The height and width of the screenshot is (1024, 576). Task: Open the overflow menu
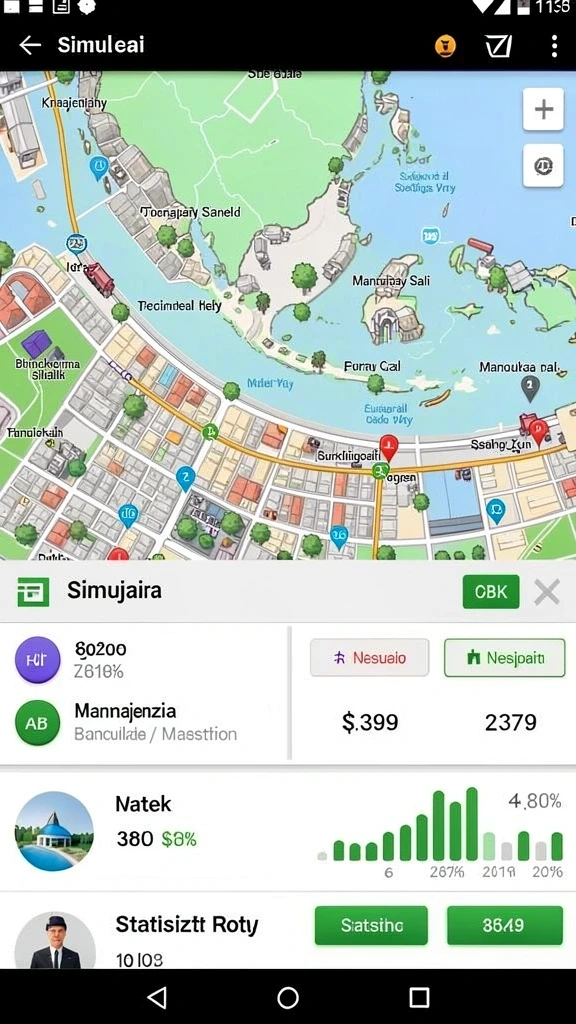pyautogui.click(x=554, y=46)
